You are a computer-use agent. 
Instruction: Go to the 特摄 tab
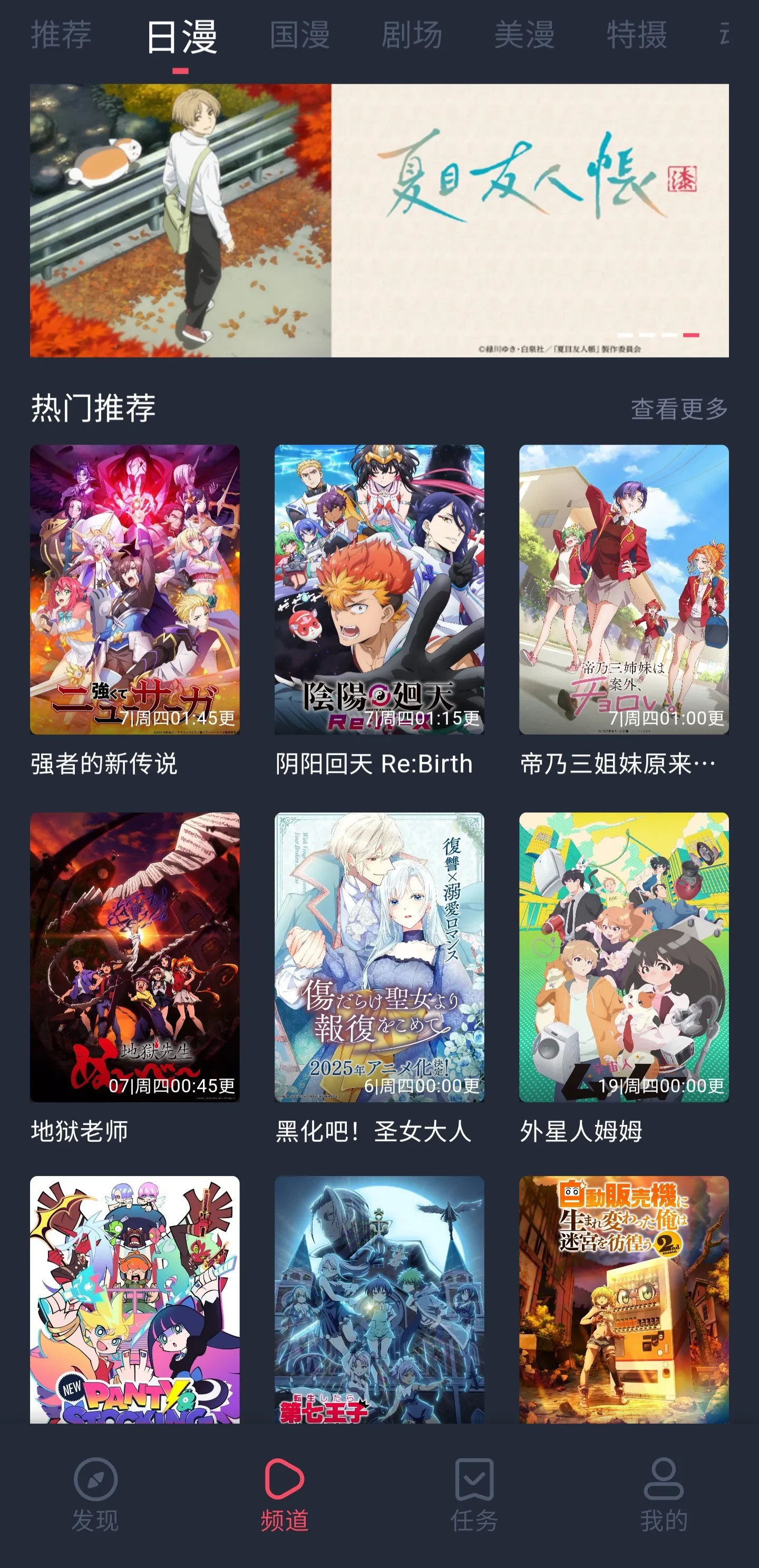click(637, 35)
